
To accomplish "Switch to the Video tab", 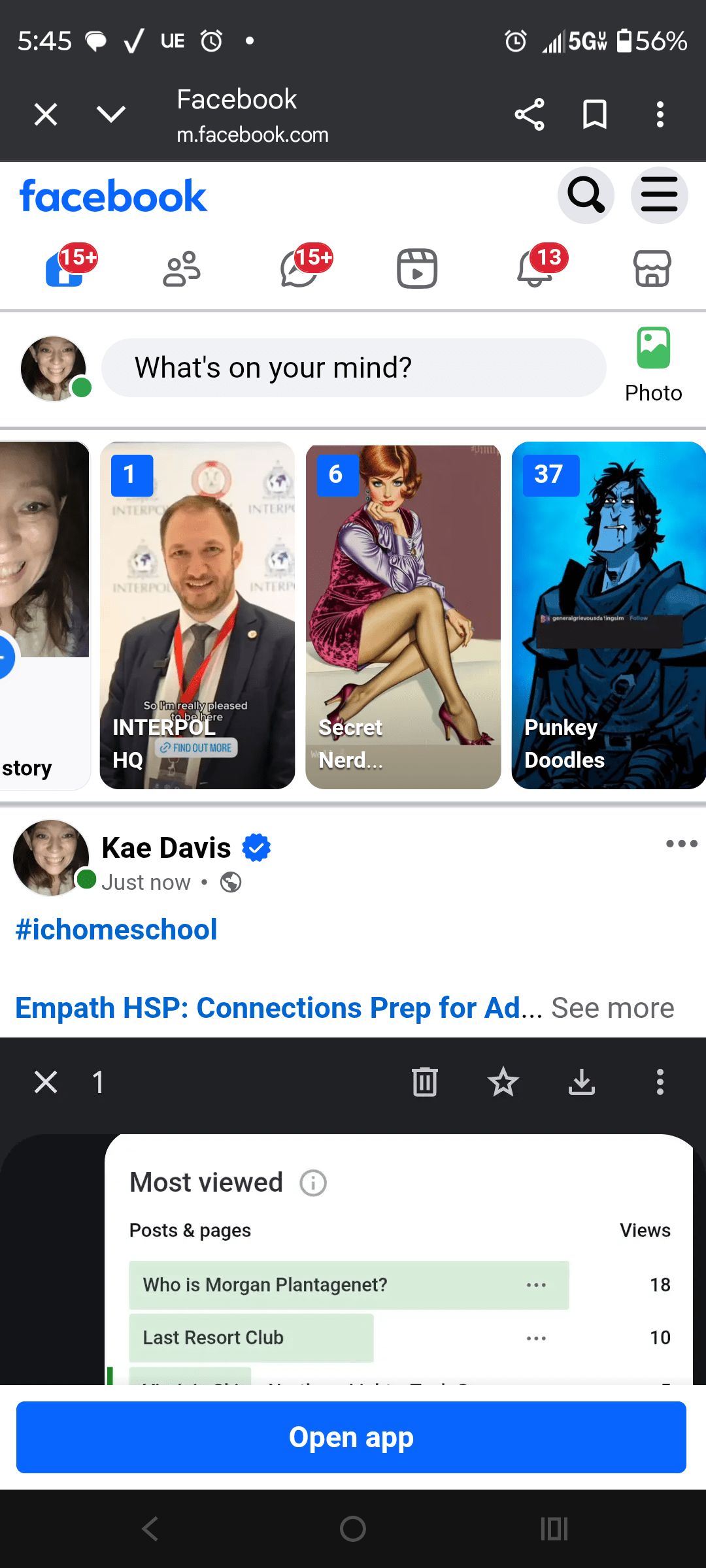I will pyautogui.click(x=417, y=269).
